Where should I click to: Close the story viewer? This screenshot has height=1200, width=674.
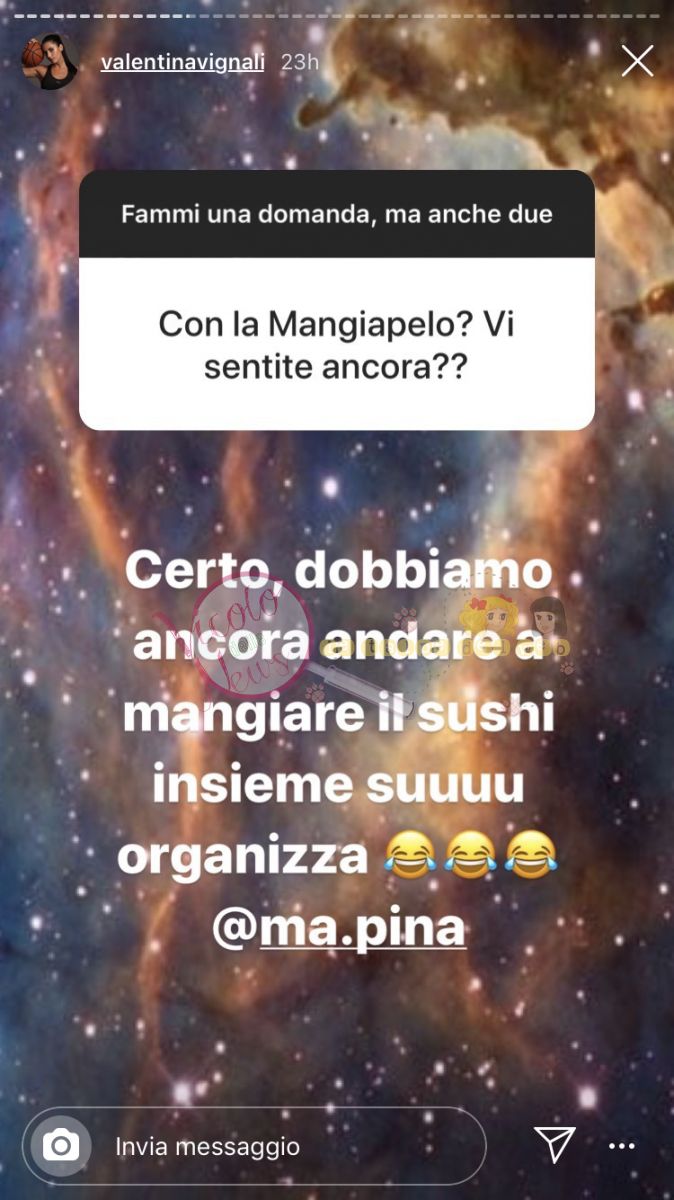(x=637, y=61)
